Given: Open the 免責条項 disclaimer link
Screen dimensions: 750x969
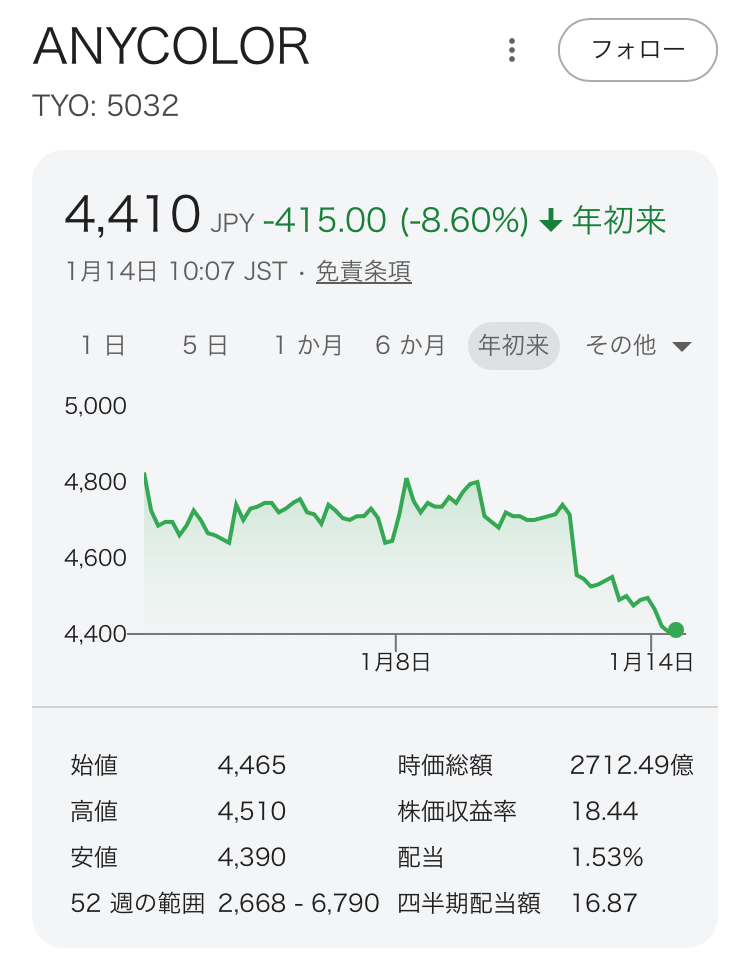Looking at the screenshot, I should (363, 272).
